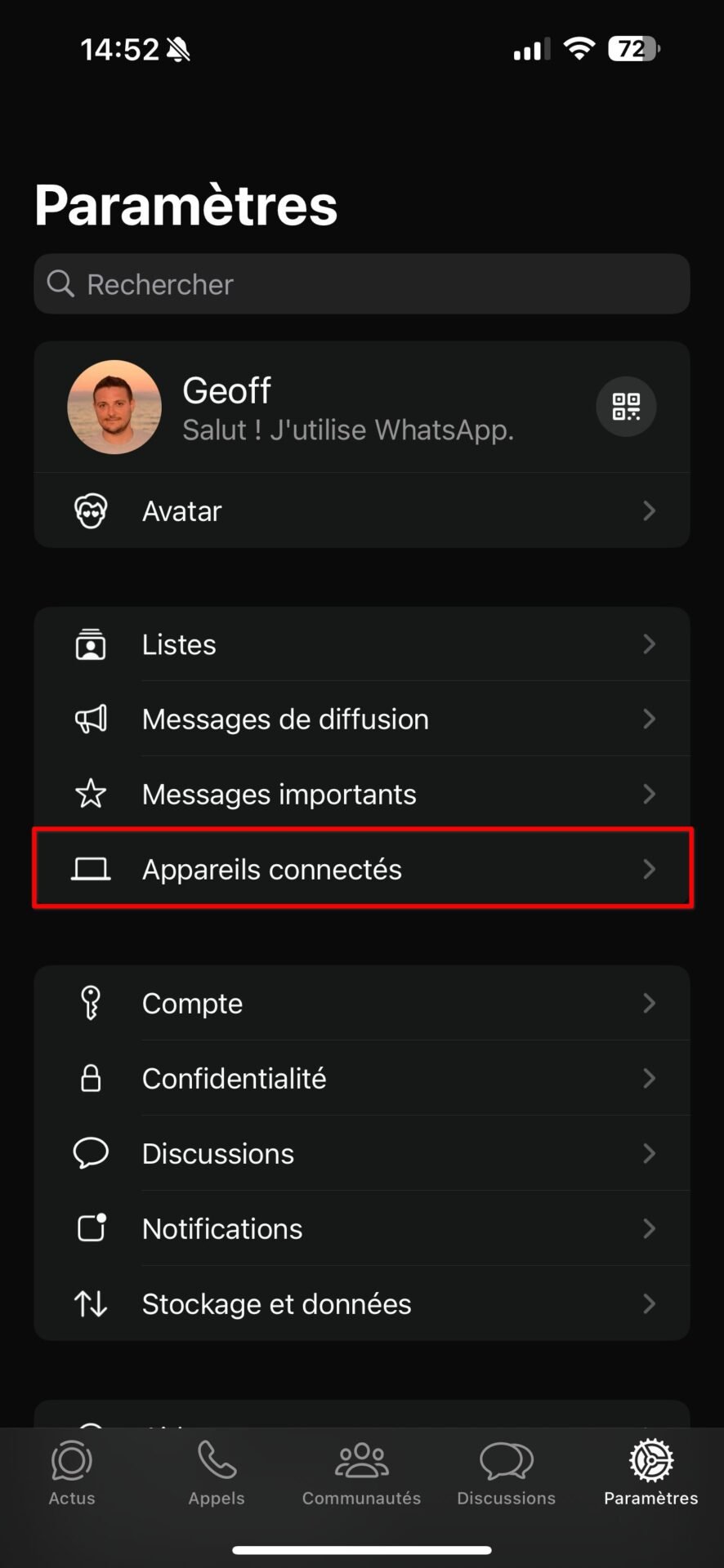Select Stockage et données
Viewport: 724px width, 1568px height.
[x=362, y=1303]
